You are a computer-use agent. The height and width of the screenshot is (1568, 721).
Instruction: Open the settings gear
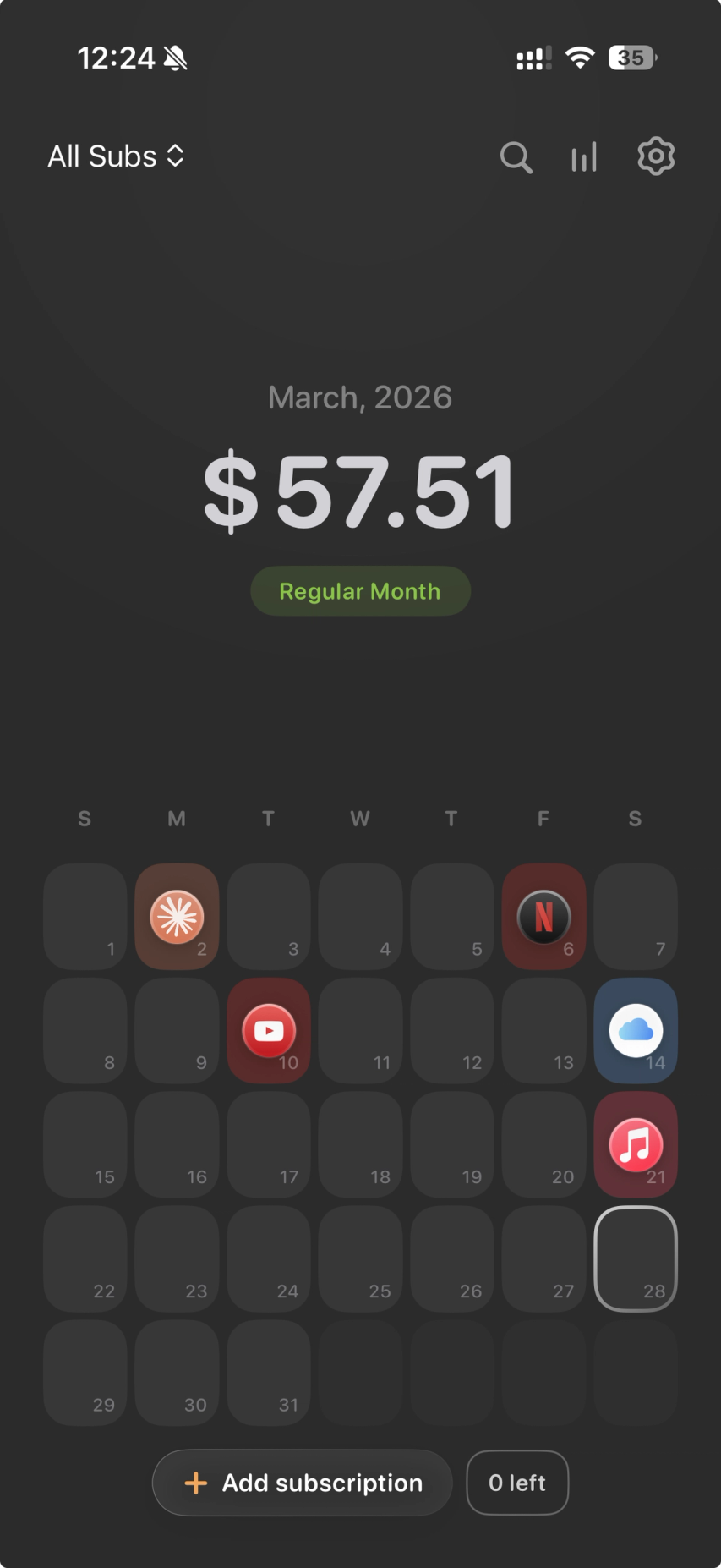click(x=656, y=156)
